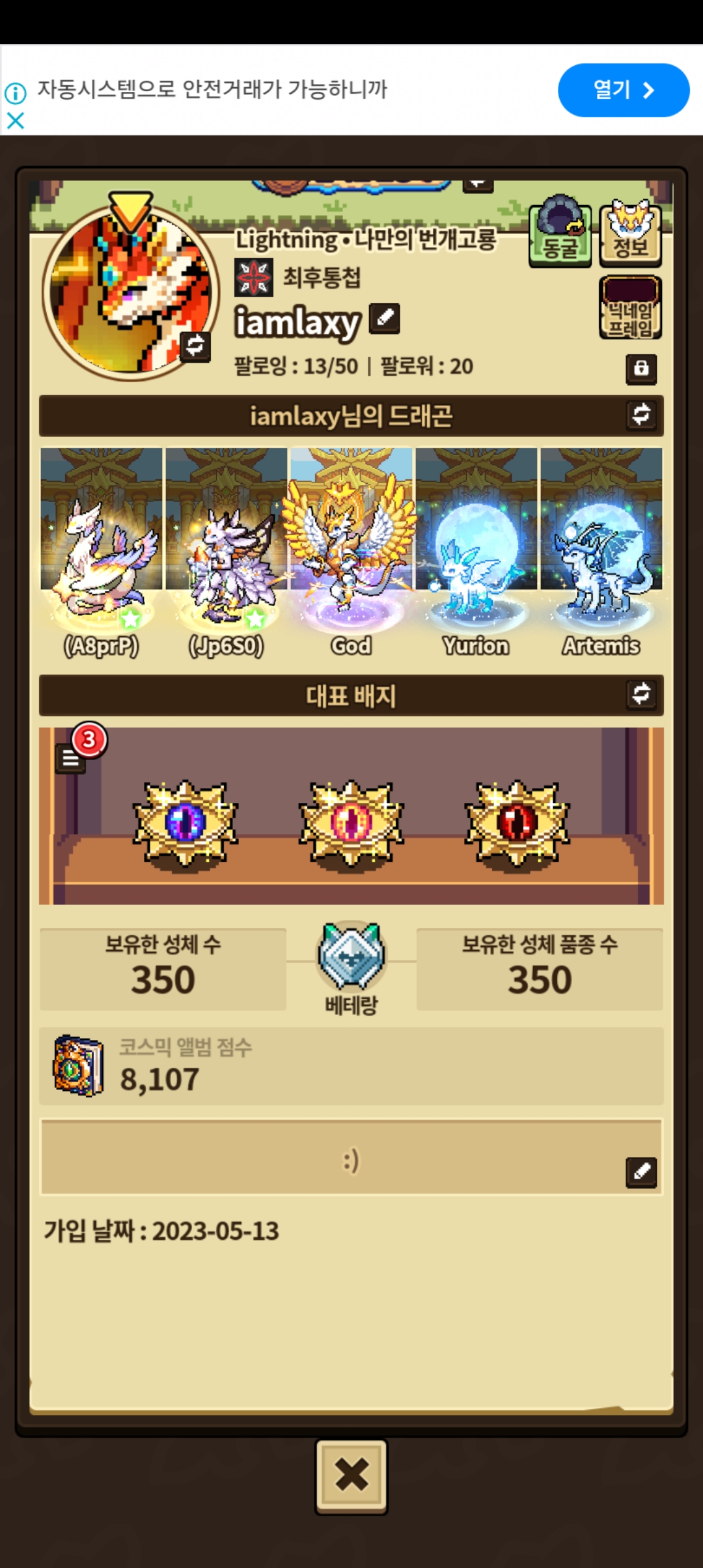Tap the lock icon beside follower count
703x1568 pixels.
pyautogui.click(x=641, y=369)
